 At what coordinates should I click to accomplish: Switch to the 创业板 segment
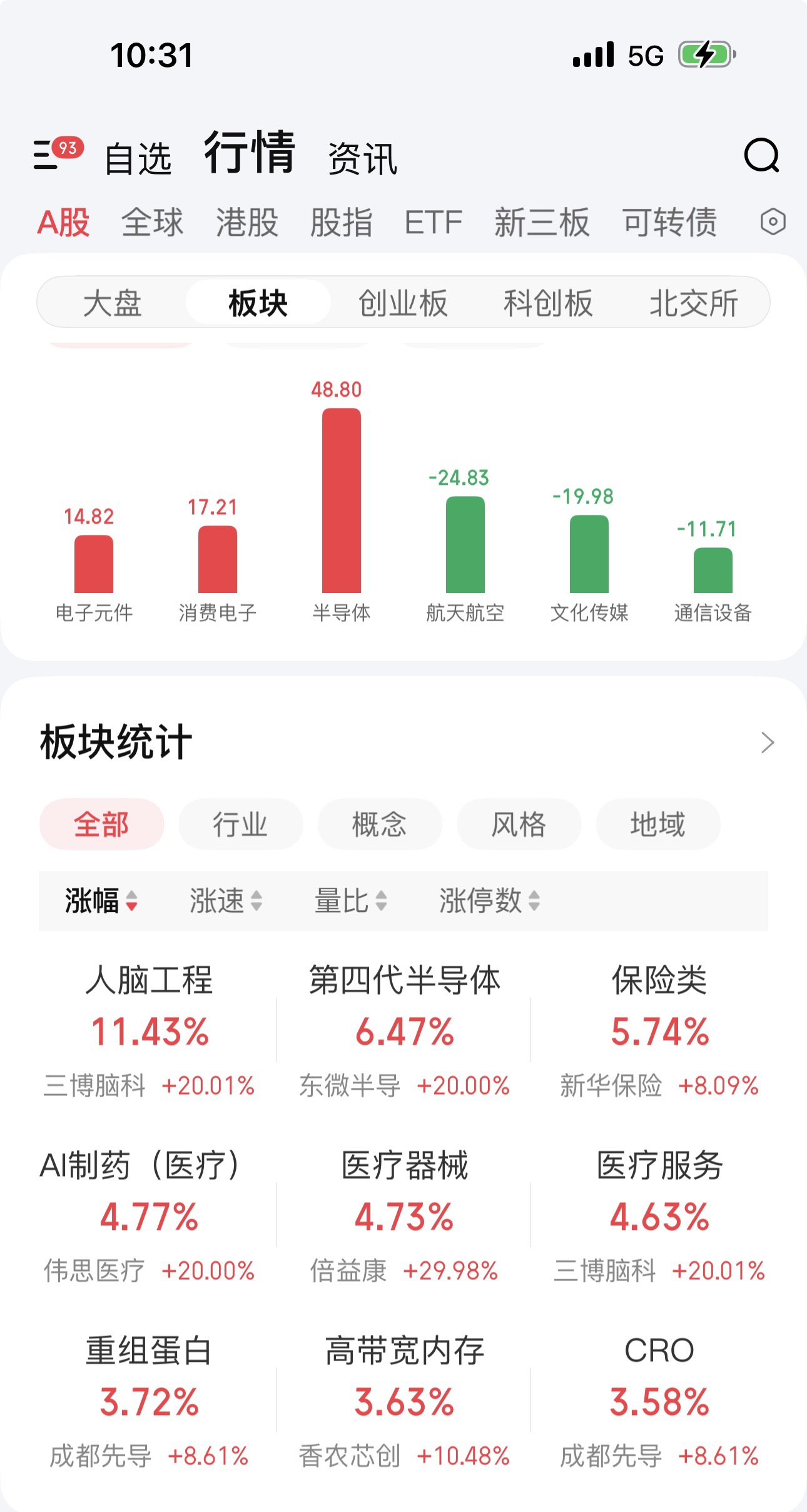tap(403, 303)
